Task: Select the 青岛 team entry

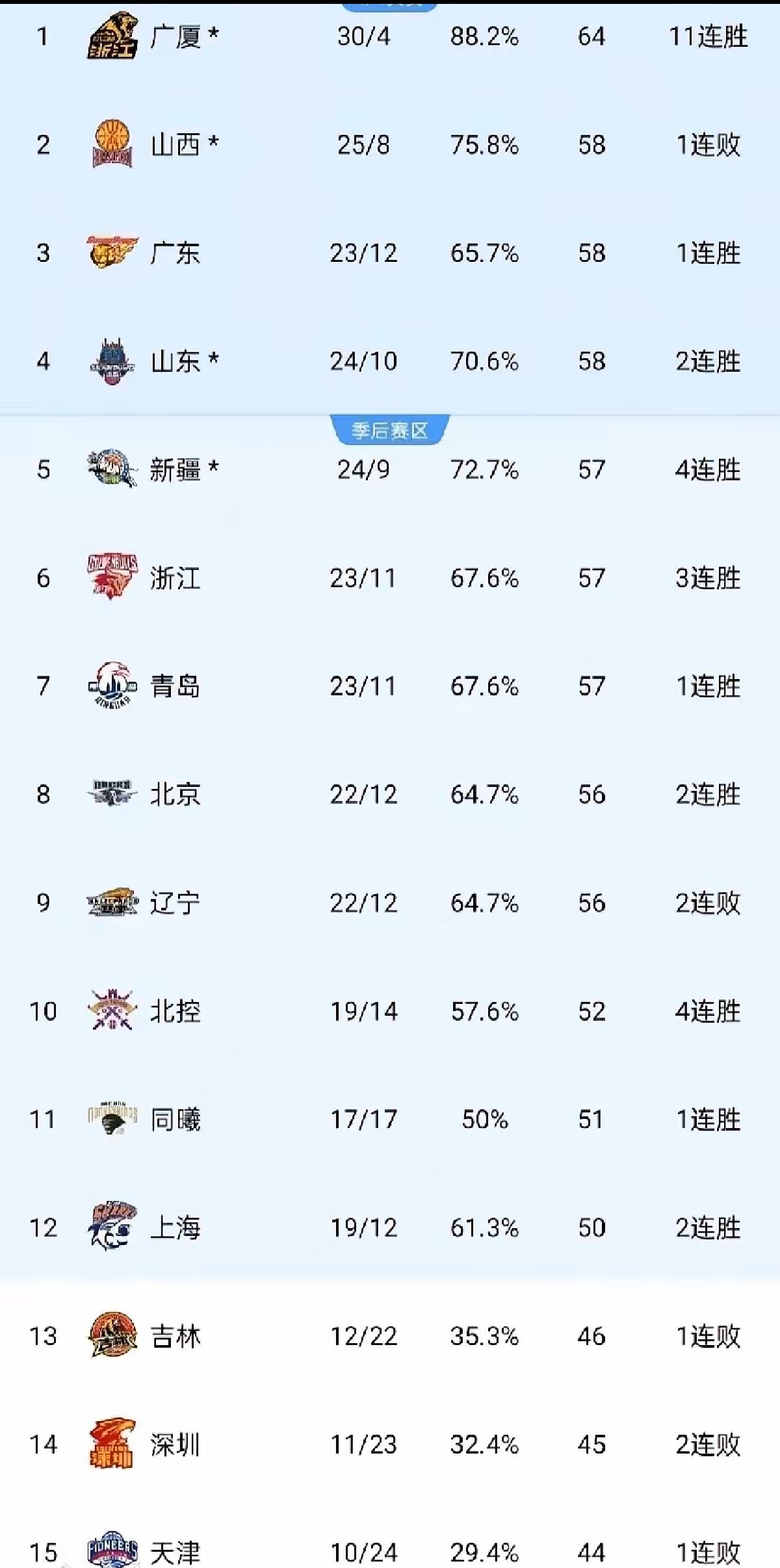Action: 175,686
